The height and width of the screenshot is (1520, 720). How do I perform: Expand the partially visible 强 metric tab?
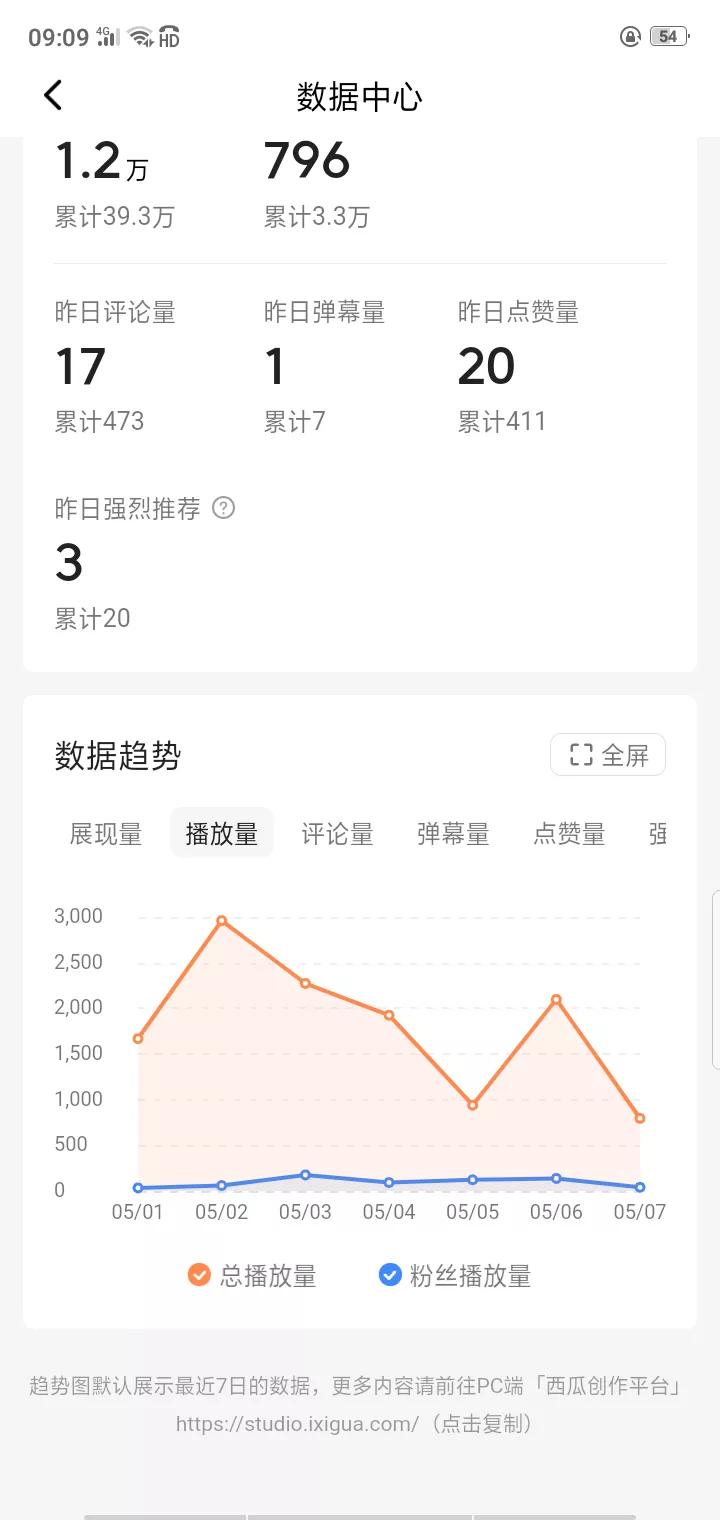tap(660, 833)
